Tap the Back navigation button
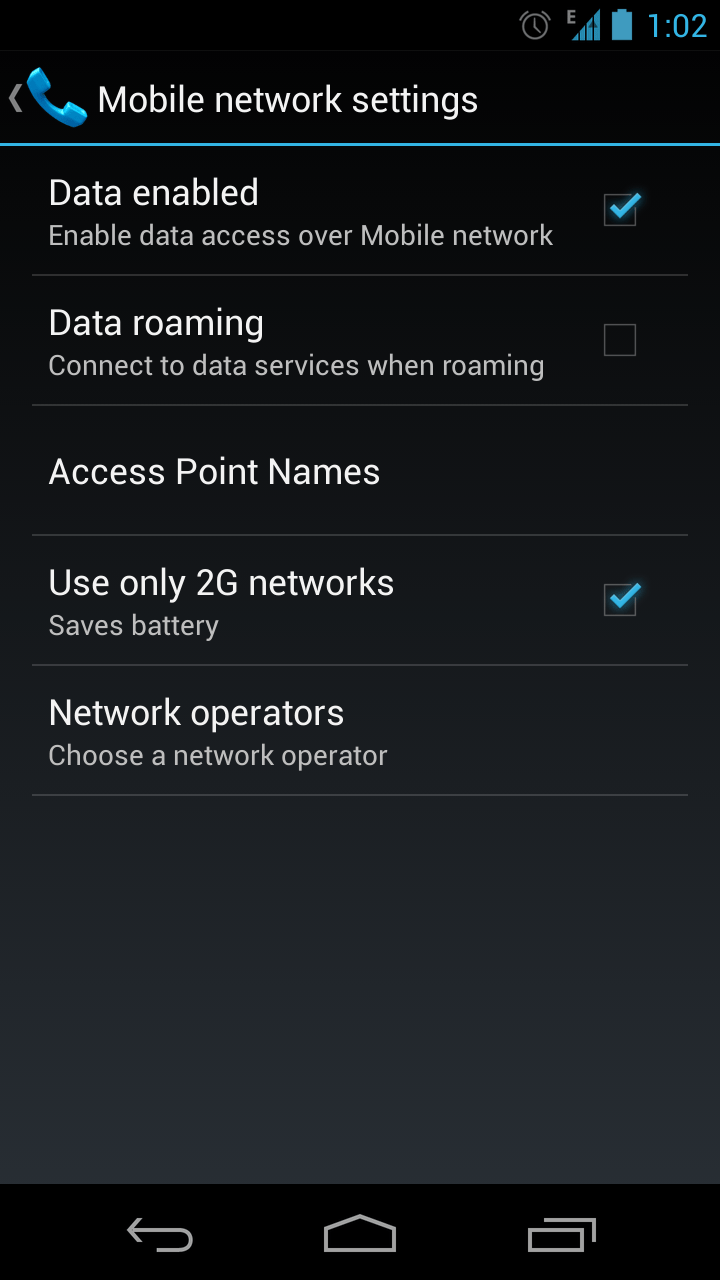The image size is (720, 1280). click(159, 1235)
